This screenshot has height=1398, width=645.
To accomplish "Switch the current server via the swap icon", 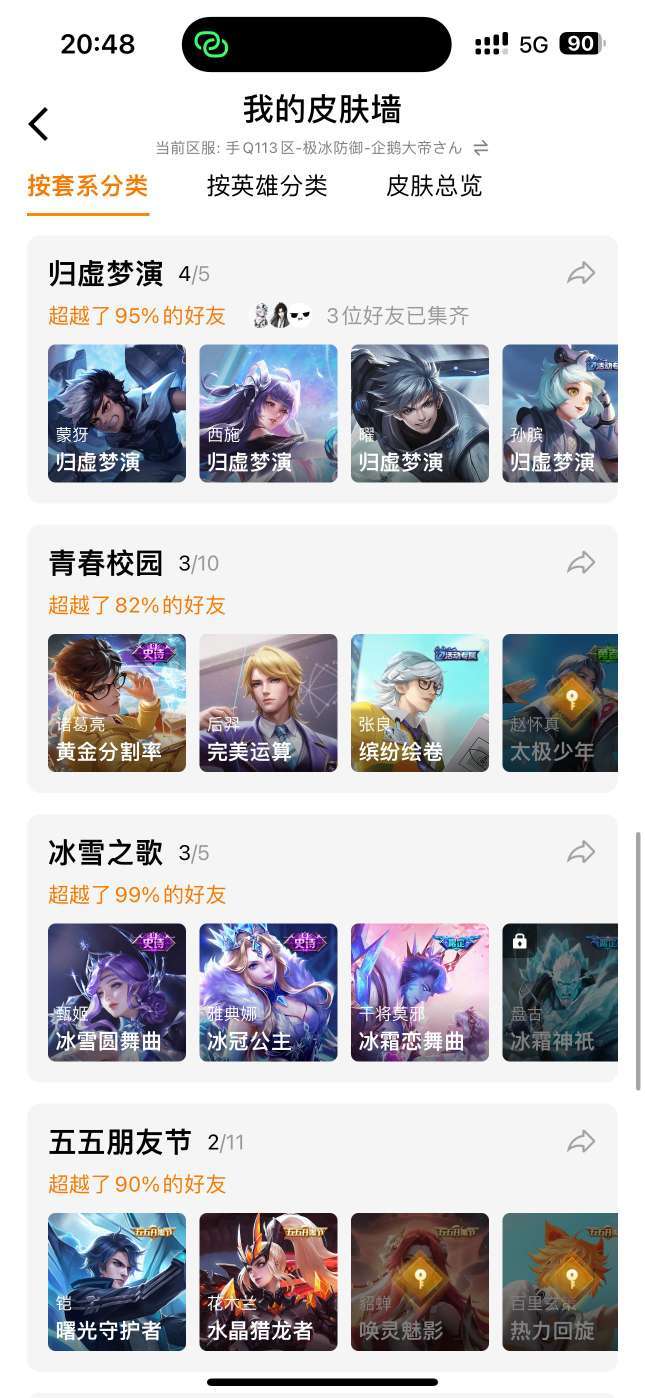I will pos(481,148).
